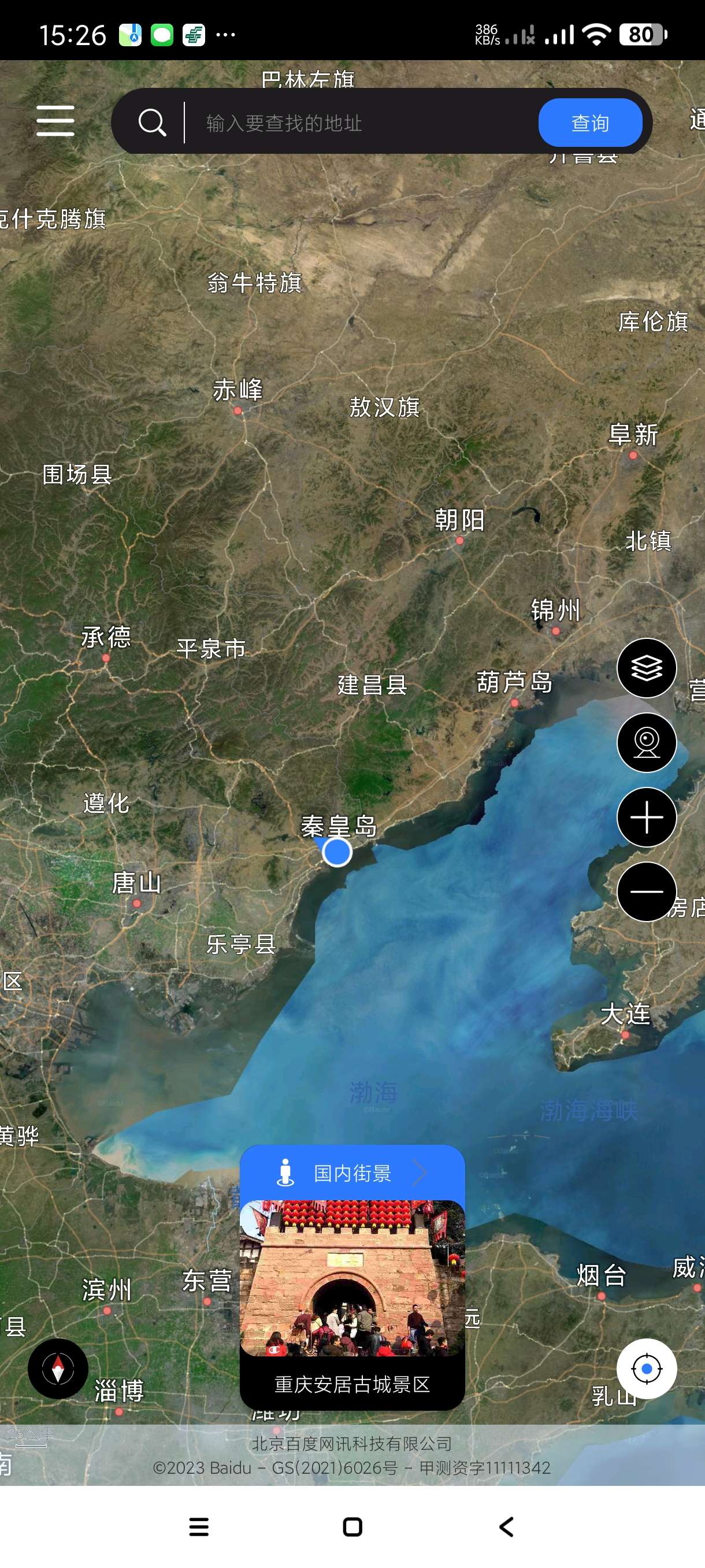Open the 国内街景 street view list

[x=352, y=1173]
